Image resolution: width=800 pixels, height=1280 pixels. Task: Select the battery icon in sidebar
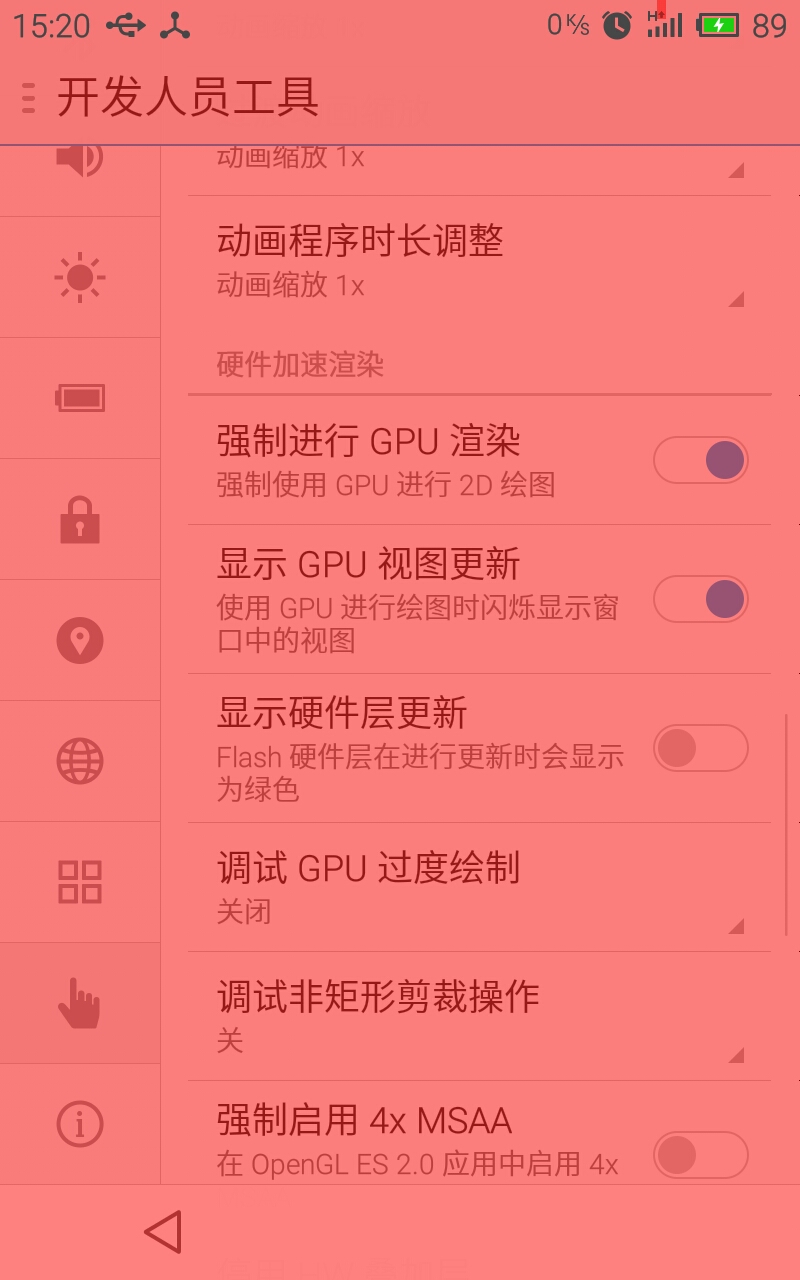click(80, 397)
